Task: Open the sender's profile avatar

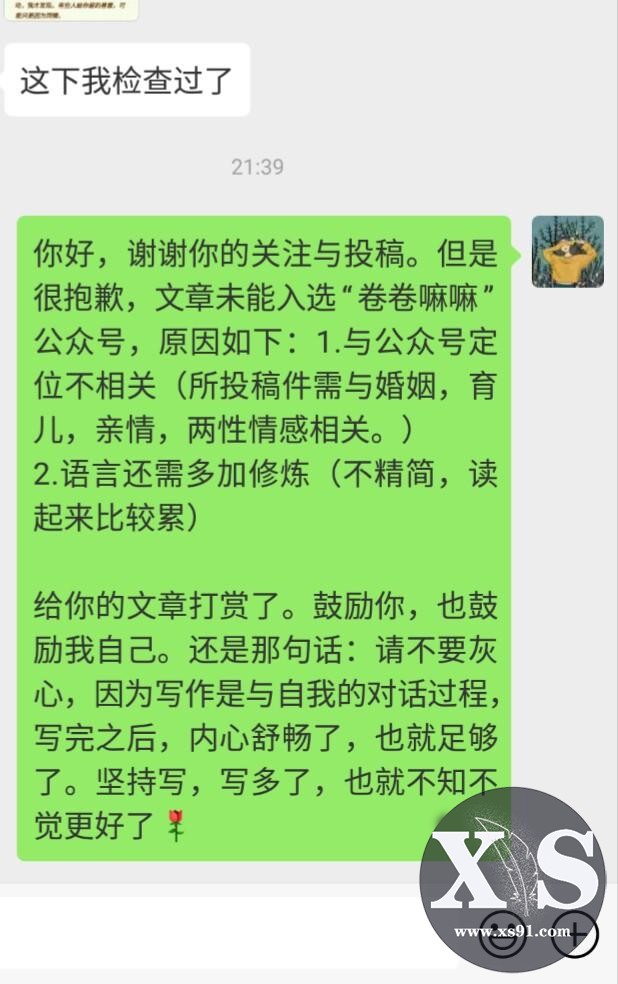Action: point(567,252)
